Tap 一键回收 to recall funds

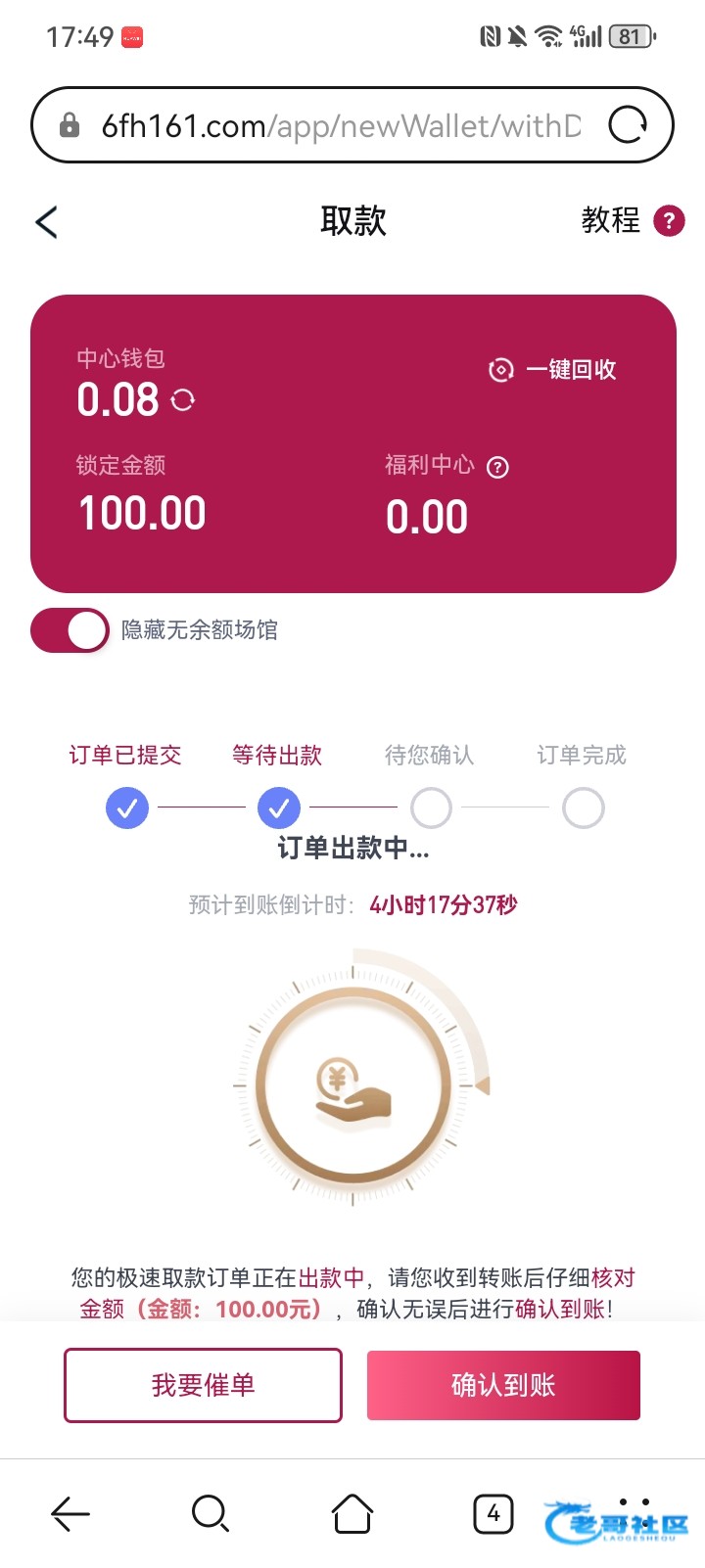553,370
